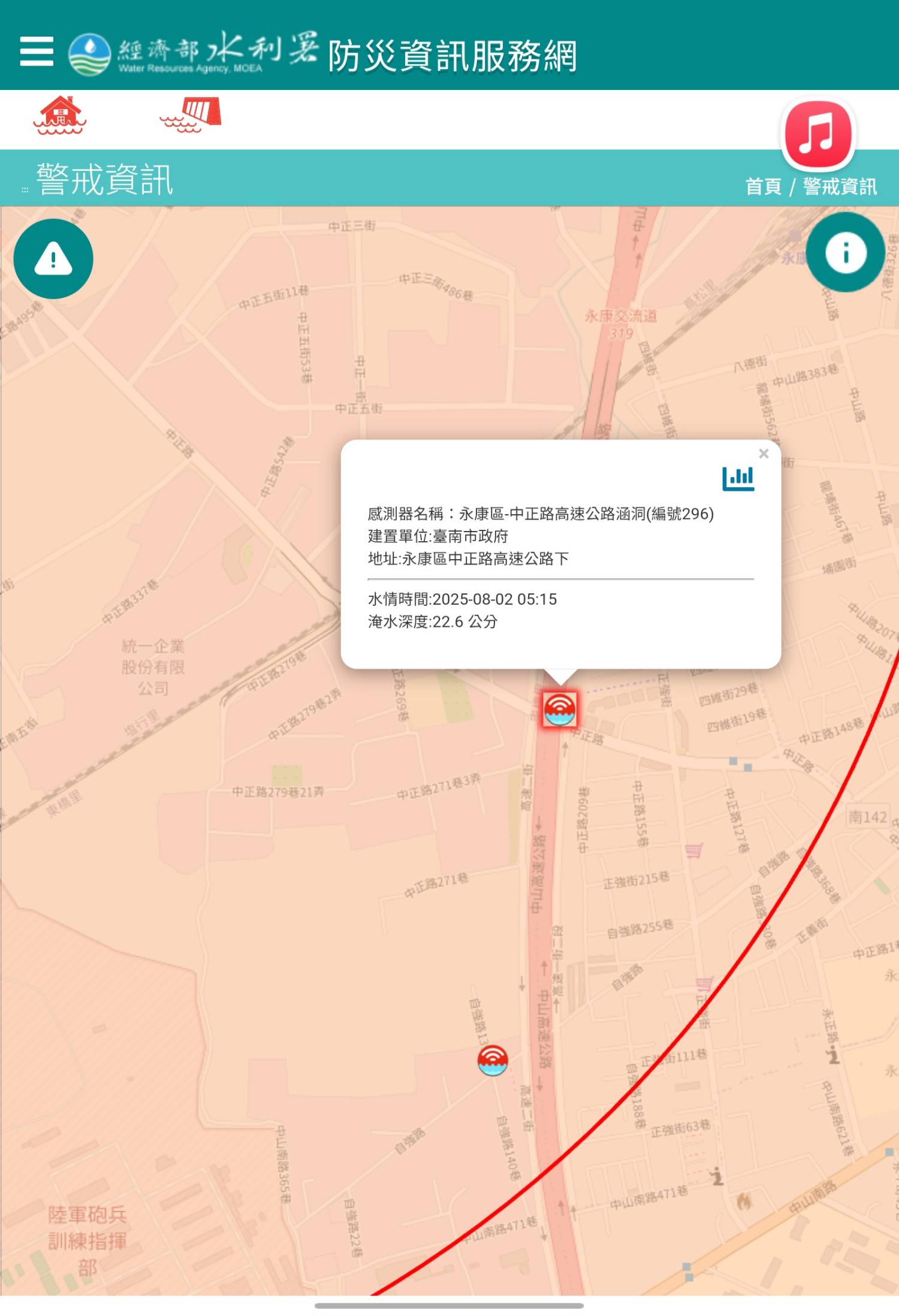Screen dimensions: 899x1316
Task: Open the floating music app button
Action: coord(818,135)
